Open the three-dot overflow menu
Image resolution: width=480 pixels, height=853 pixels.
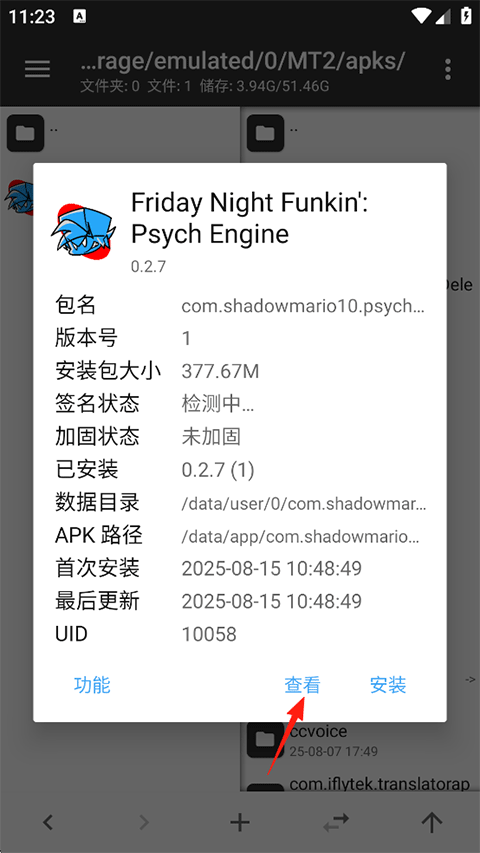coord(448,69)
